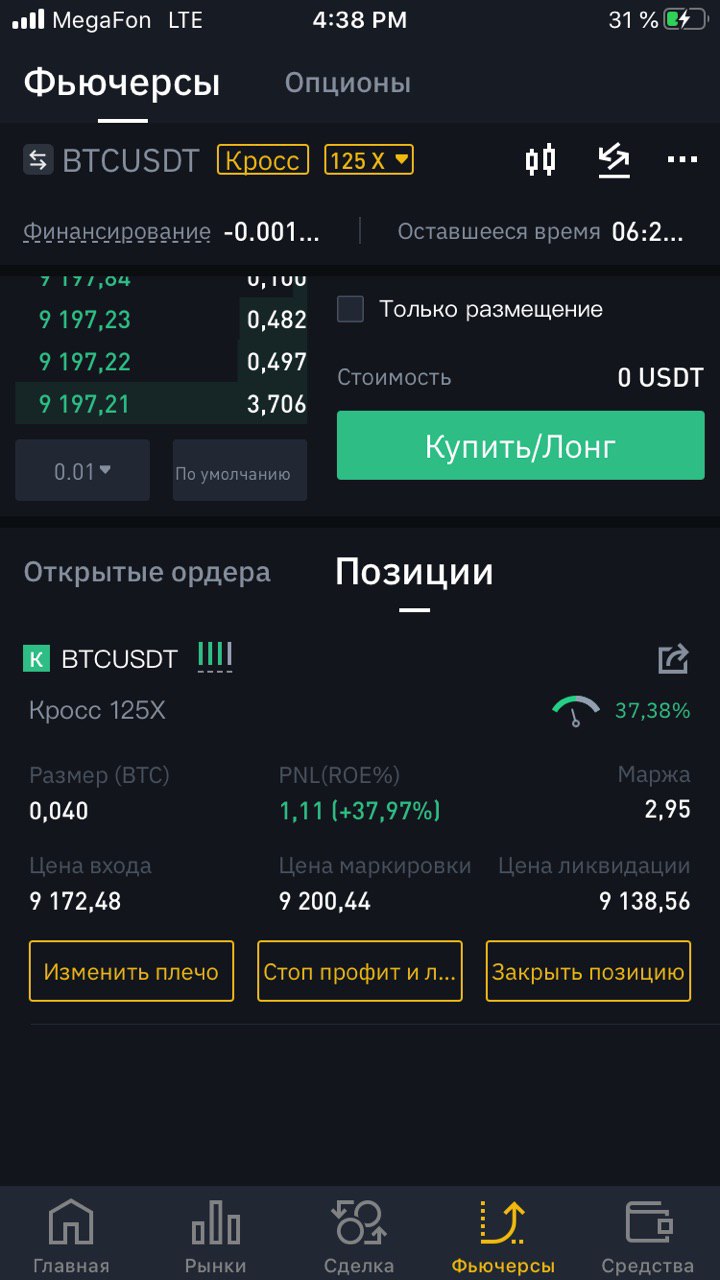Open the three-dot overflow menu
The image size is (720, 1280).
(682, 159)
